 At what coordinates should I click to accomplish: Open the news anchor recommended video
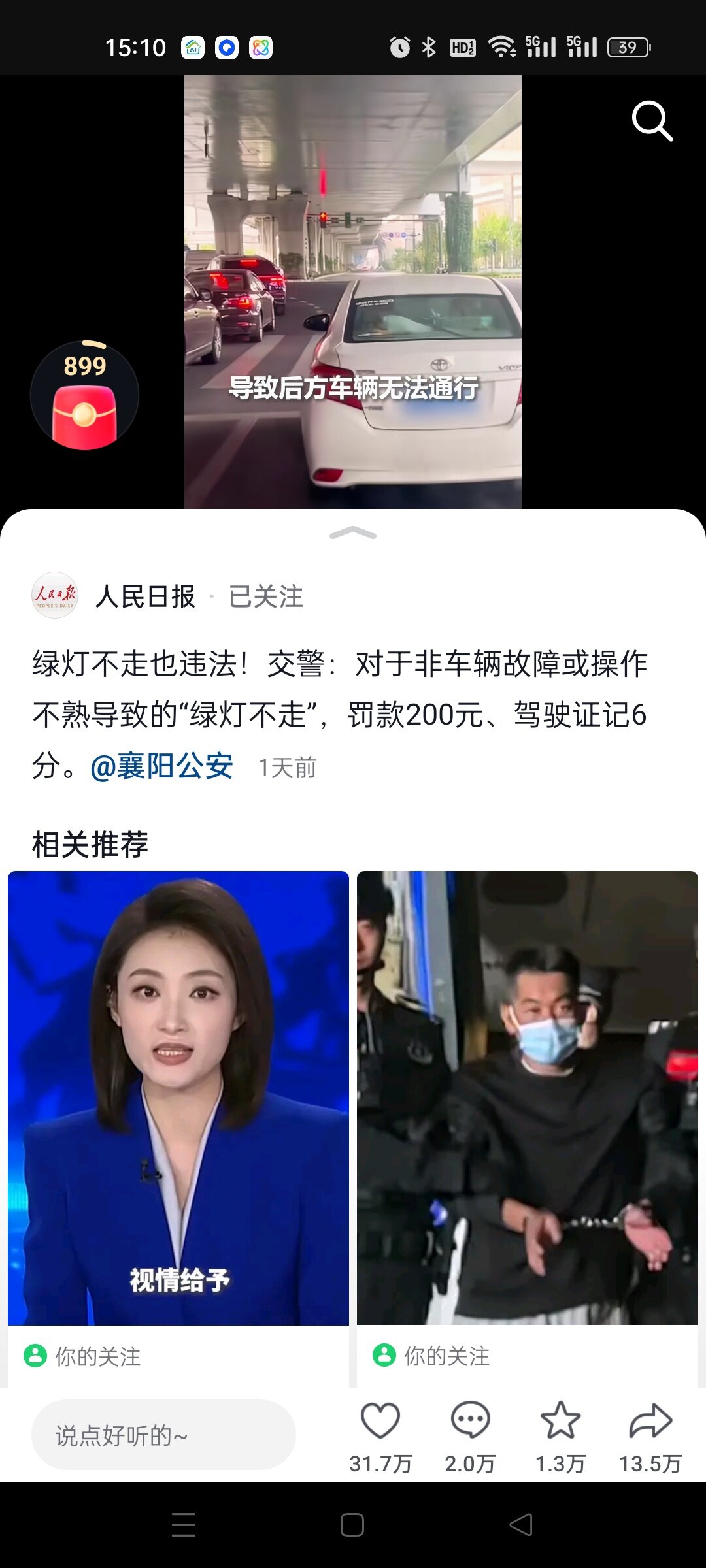click(178, 1098)
